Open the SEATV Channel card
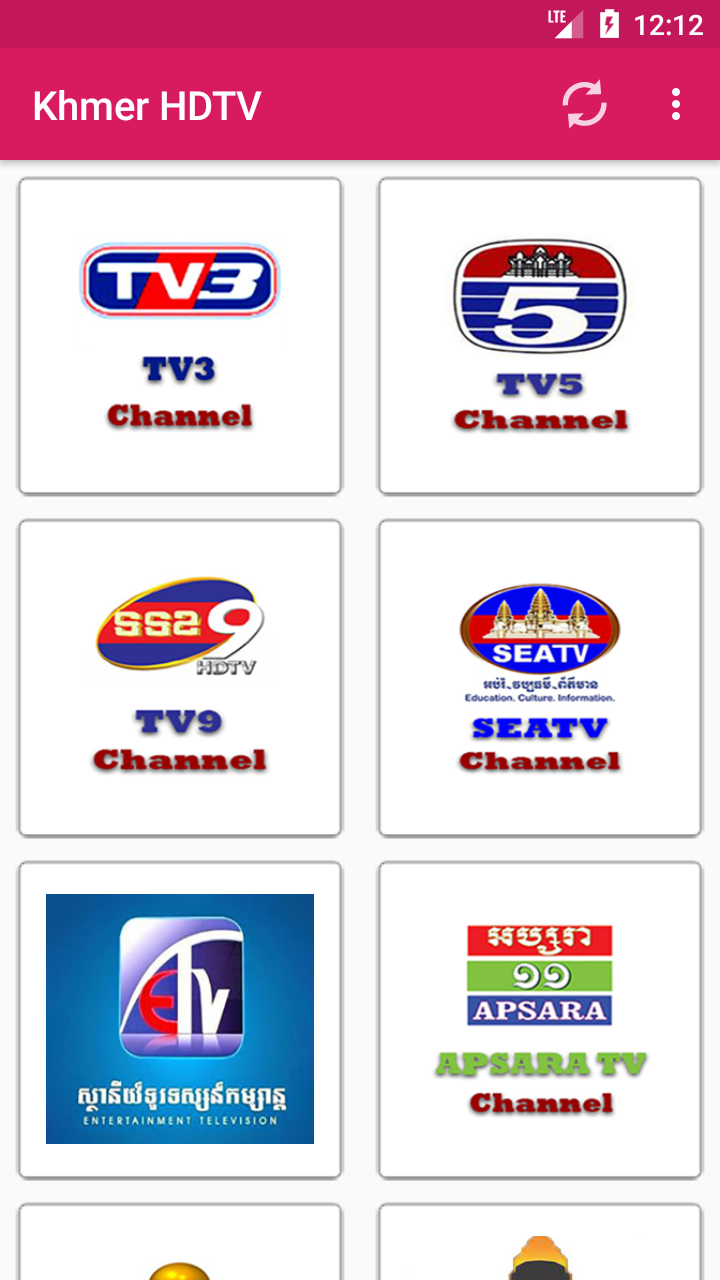The height and width of the screenshot is (1280, 720). [540, 678]
